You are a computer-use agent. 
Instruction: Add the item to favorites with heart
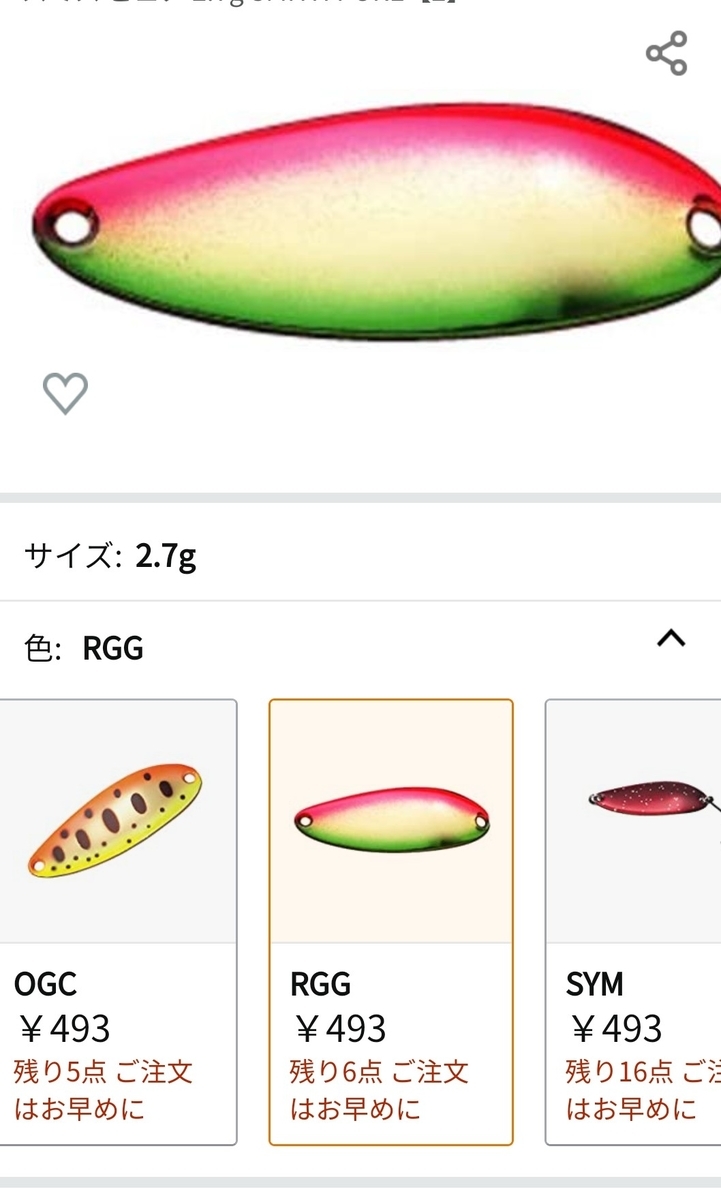65,393
